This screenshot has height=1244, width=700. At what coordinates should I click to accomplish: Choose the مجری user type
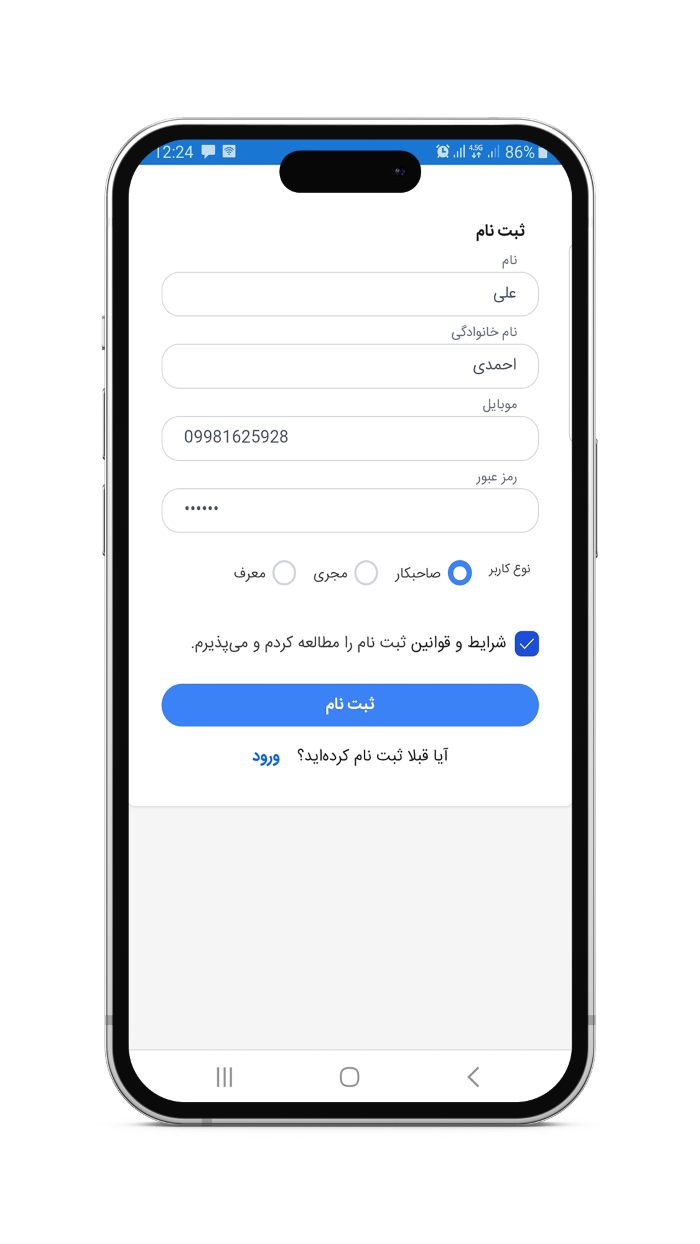pos(366,573)
